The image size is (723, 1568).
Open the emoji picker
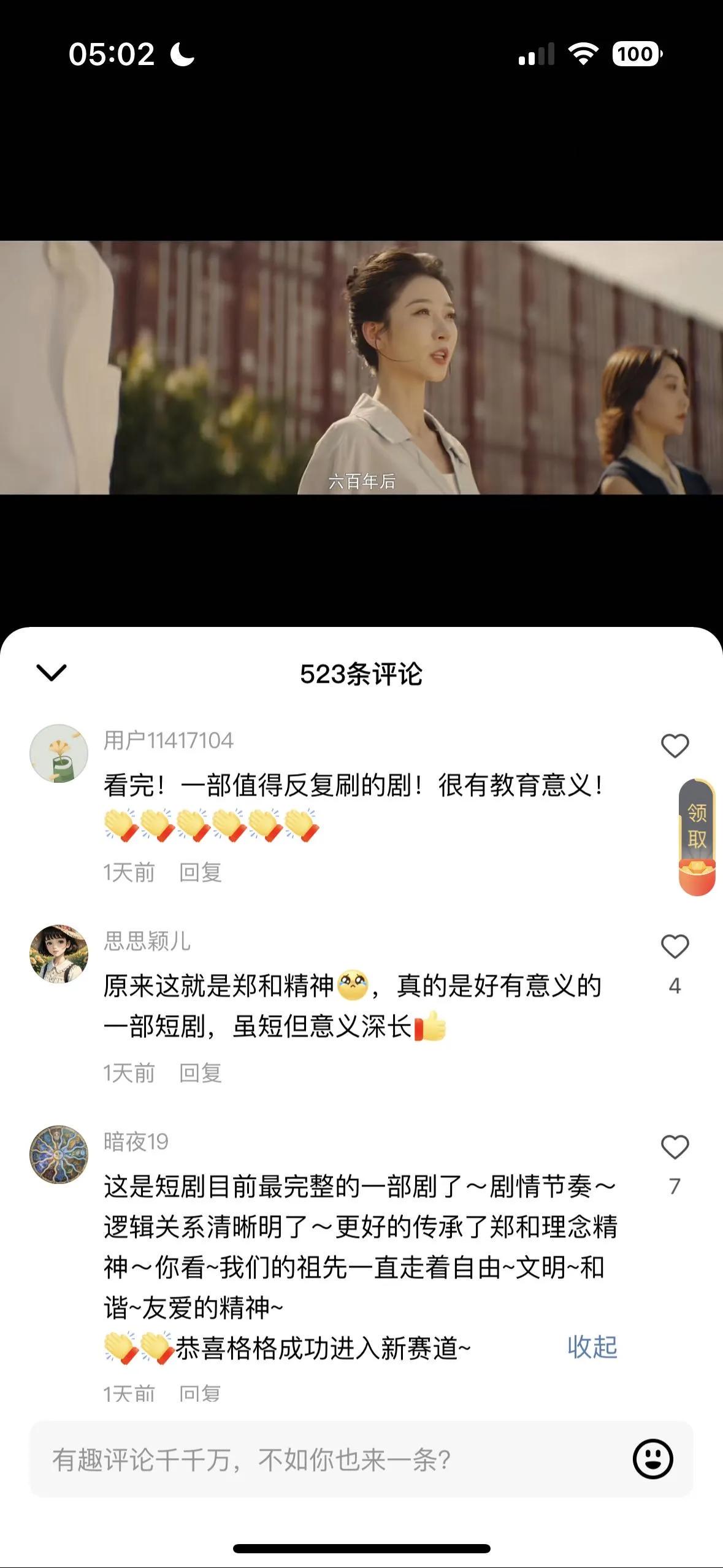tap(652, 1459)
